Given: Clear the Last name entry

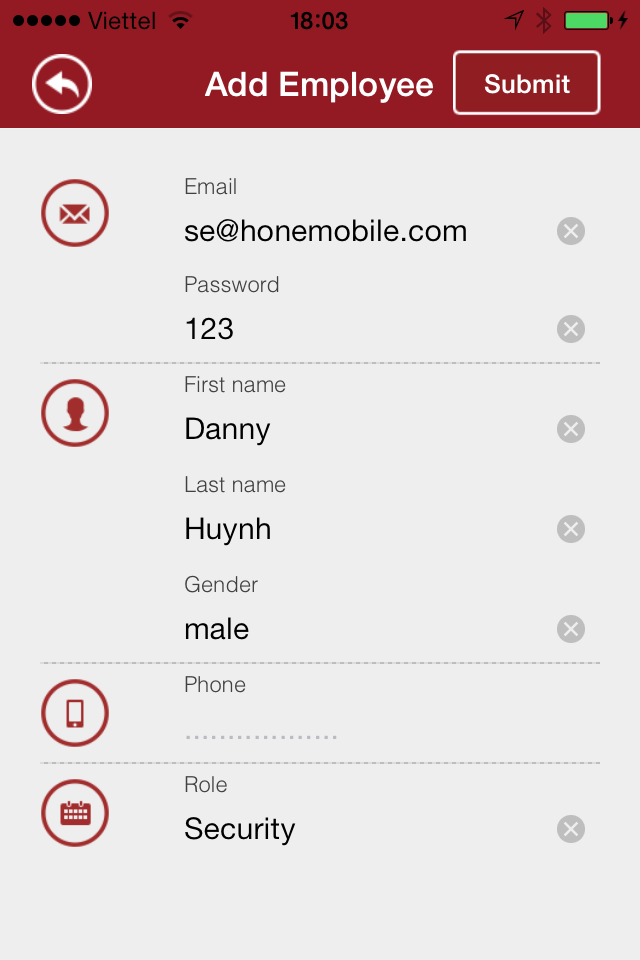Looking at the screenshot, I should 570,529.
